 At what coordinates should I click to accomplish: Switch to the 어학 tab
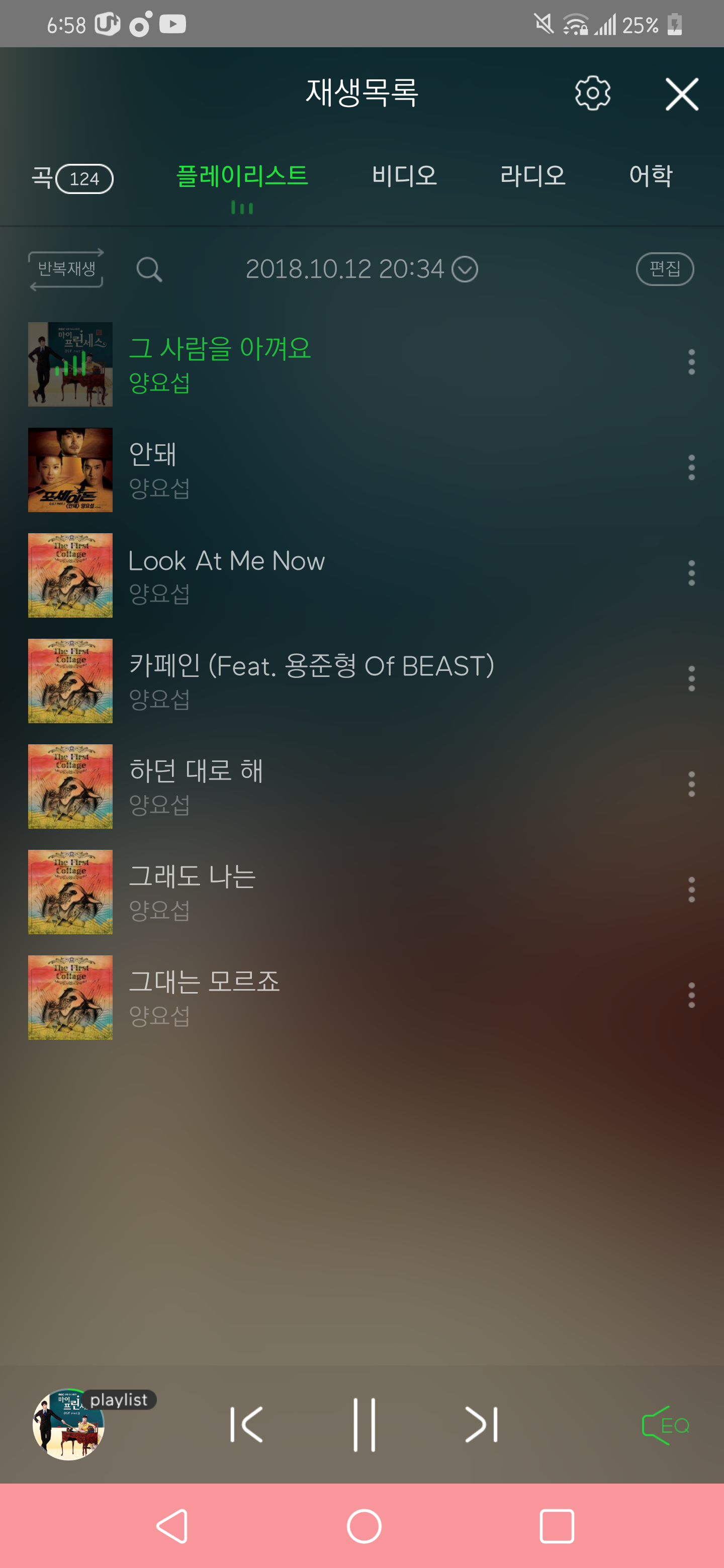650,176
